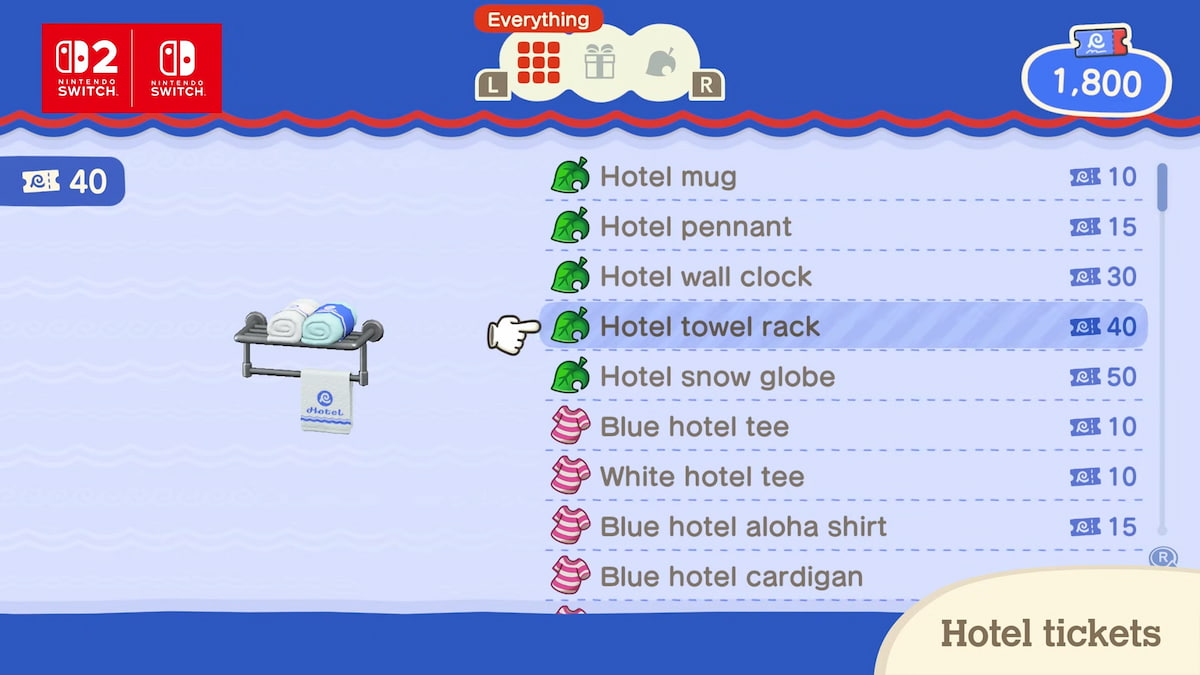
Task: Select Hotel mug from the list
Action: tap(843, 177)
